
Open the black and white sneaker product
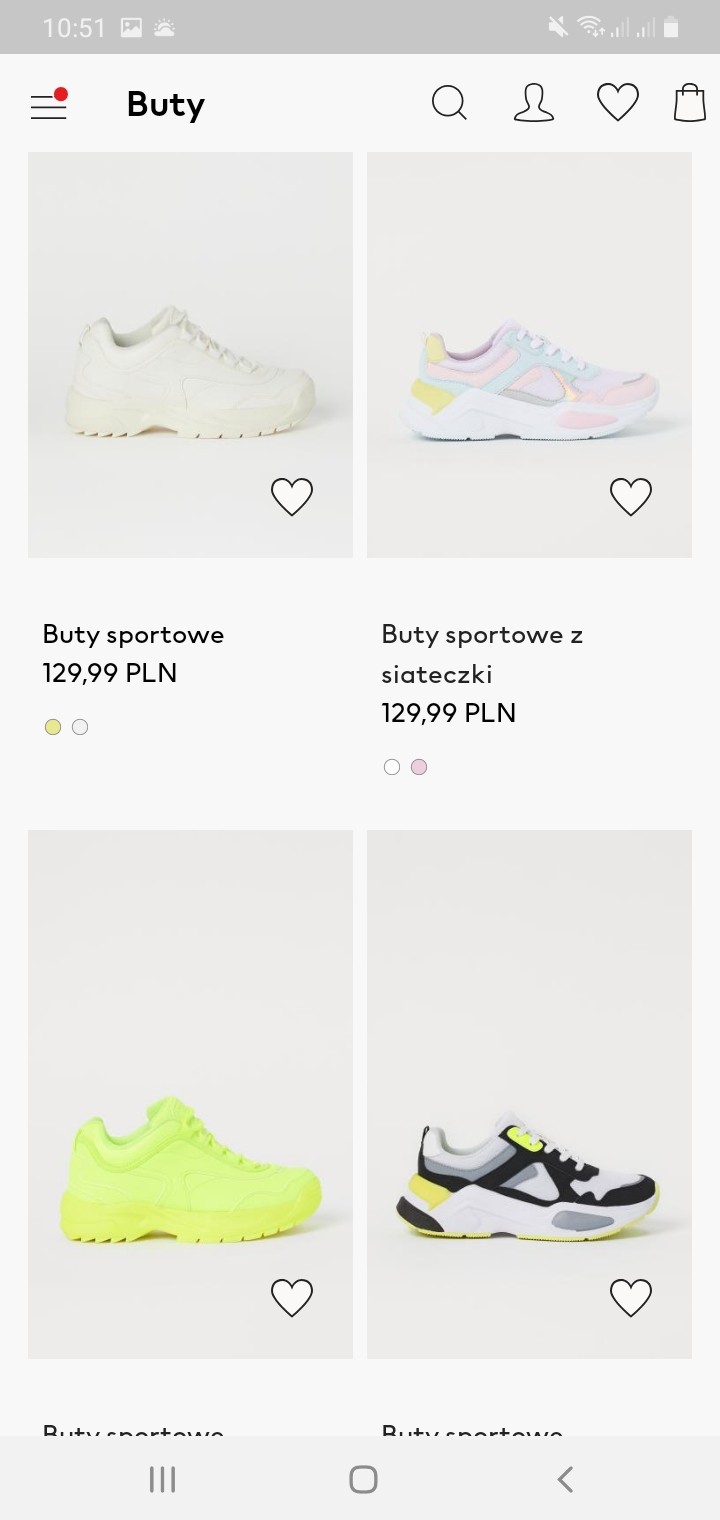pyautogui.click(x=529, y=1094)
